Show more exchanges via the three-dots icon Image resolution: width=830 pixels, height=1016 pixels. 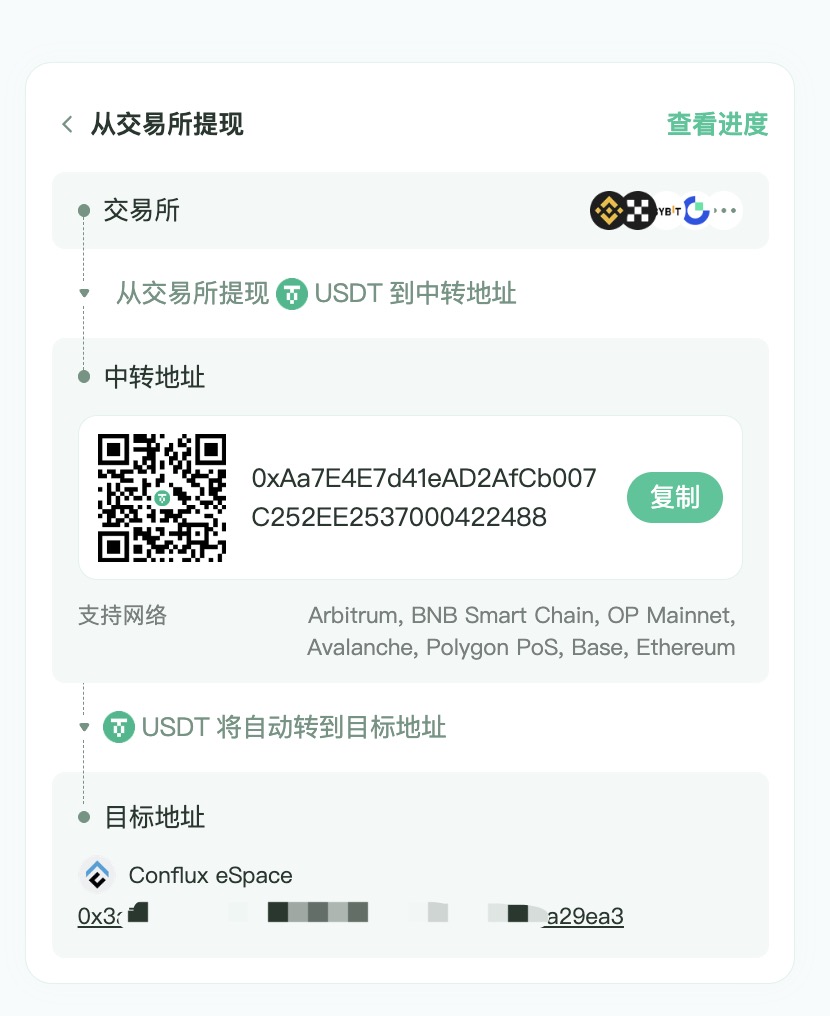726,211
